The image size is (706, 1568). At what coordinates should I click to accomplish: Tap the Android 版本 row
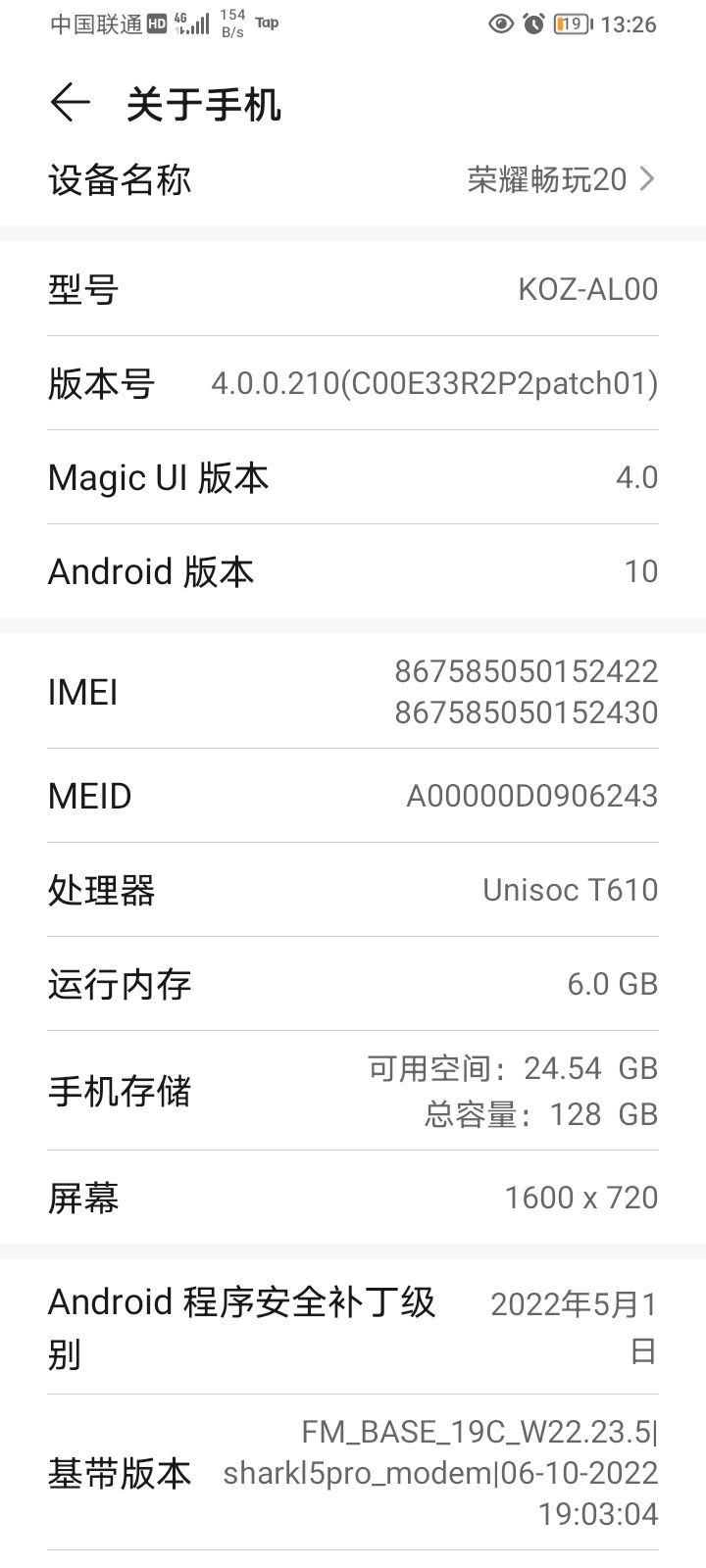point(353,571)
